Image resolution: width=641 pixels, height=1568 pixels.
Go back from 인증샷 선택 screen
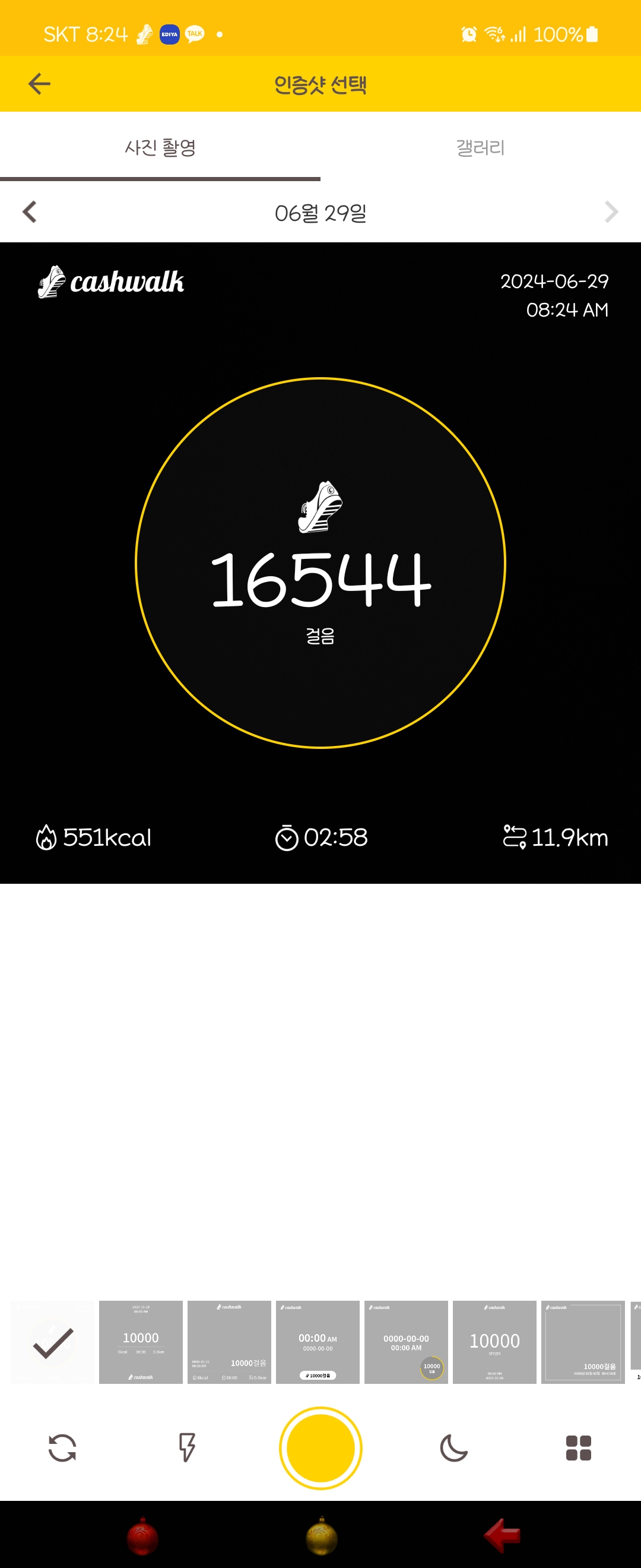(x=39, y=84)
